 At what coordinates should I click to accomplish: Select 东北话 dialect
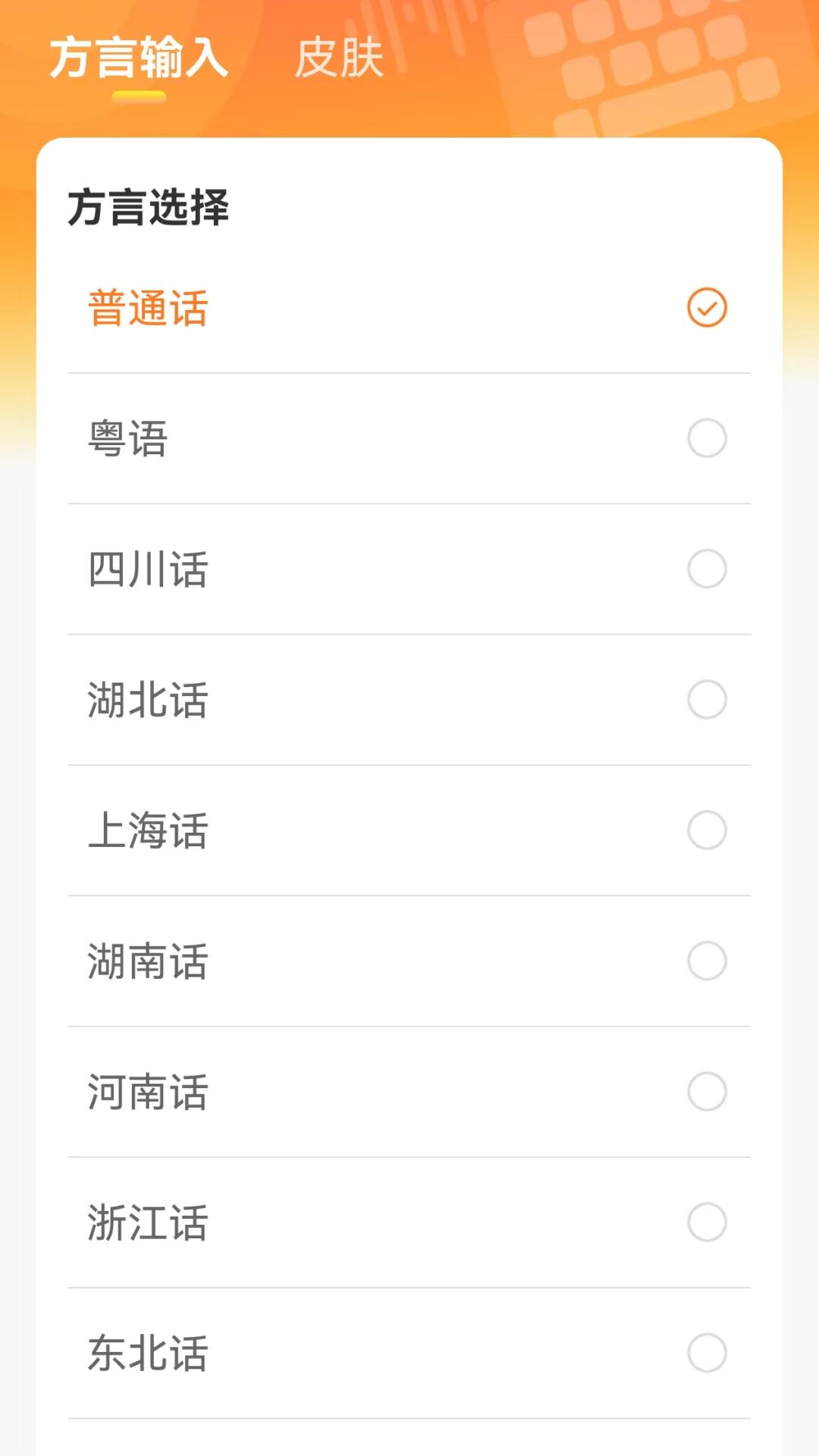click(409, 1353)
